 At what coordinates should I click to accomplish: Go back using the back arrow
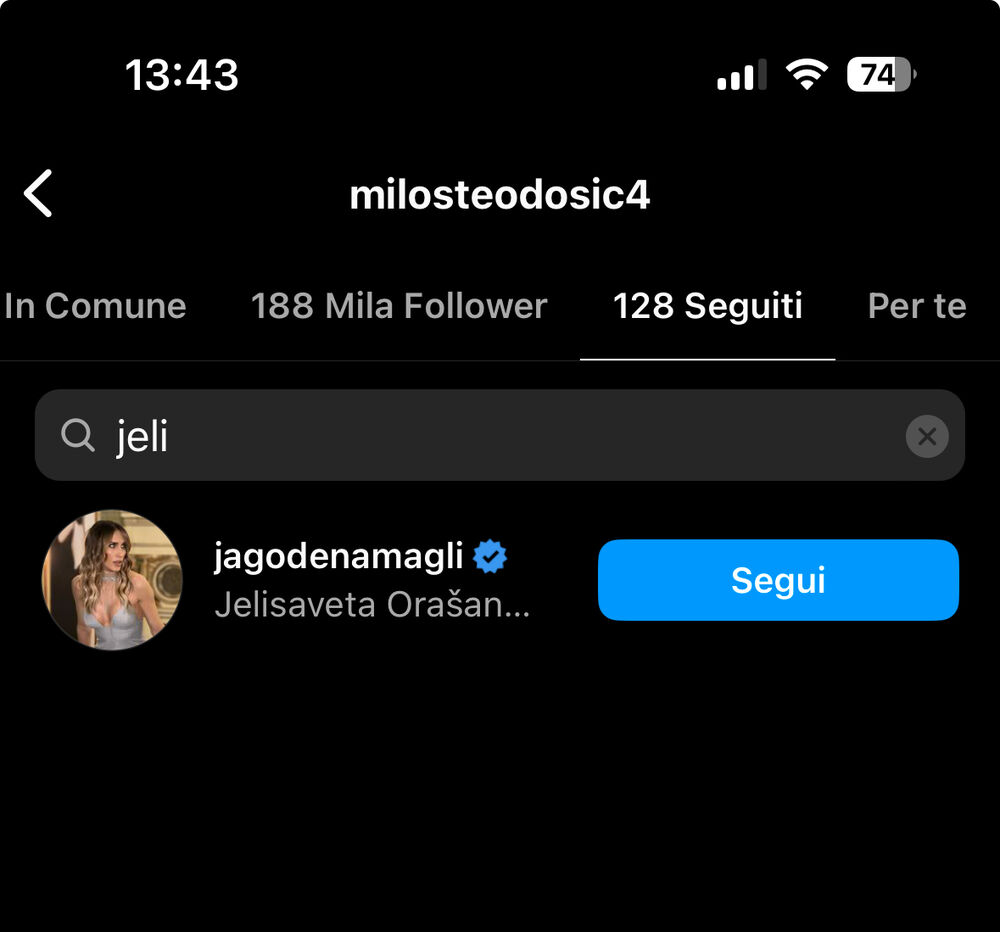coord(39,194)
